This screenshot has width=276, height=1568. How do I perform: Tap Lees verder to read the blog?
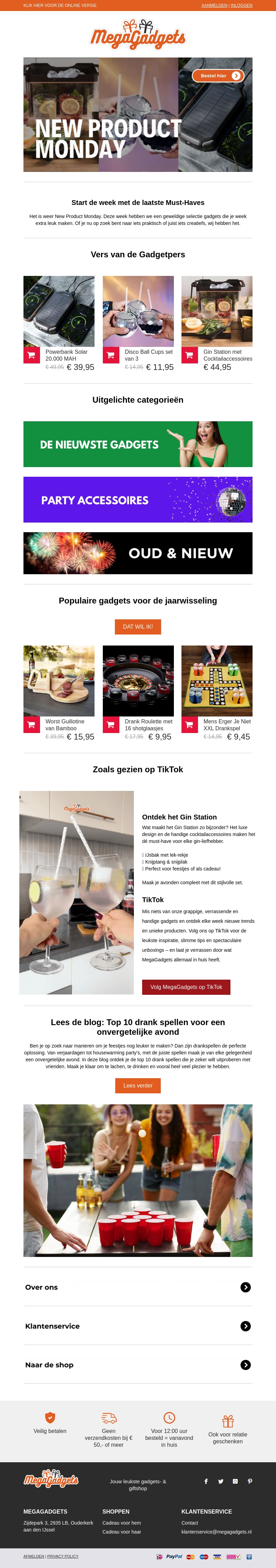click(x=138, y=1085)
